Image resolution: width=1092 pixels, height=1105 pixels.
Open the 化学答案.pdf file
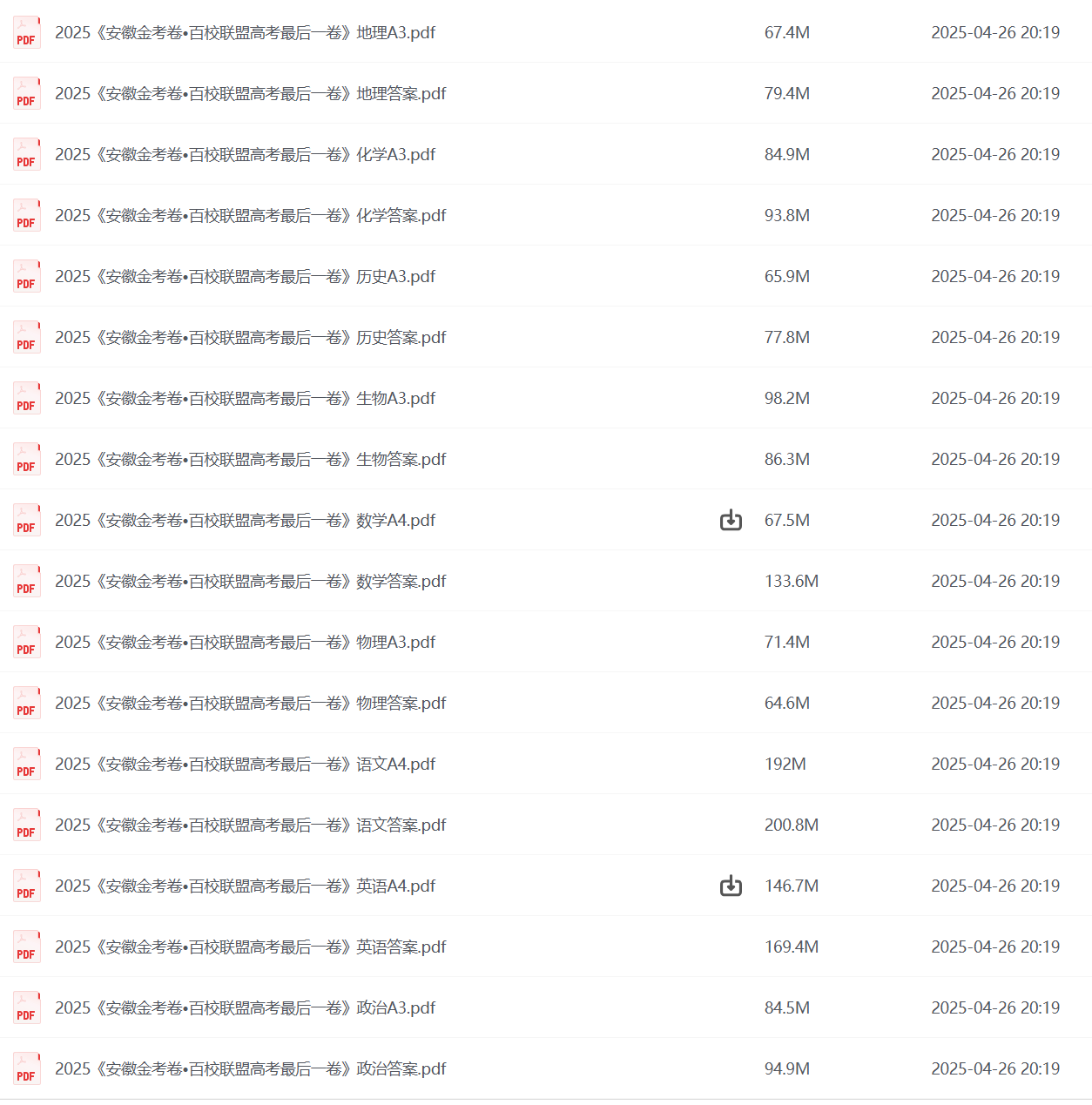coord(250,216)
